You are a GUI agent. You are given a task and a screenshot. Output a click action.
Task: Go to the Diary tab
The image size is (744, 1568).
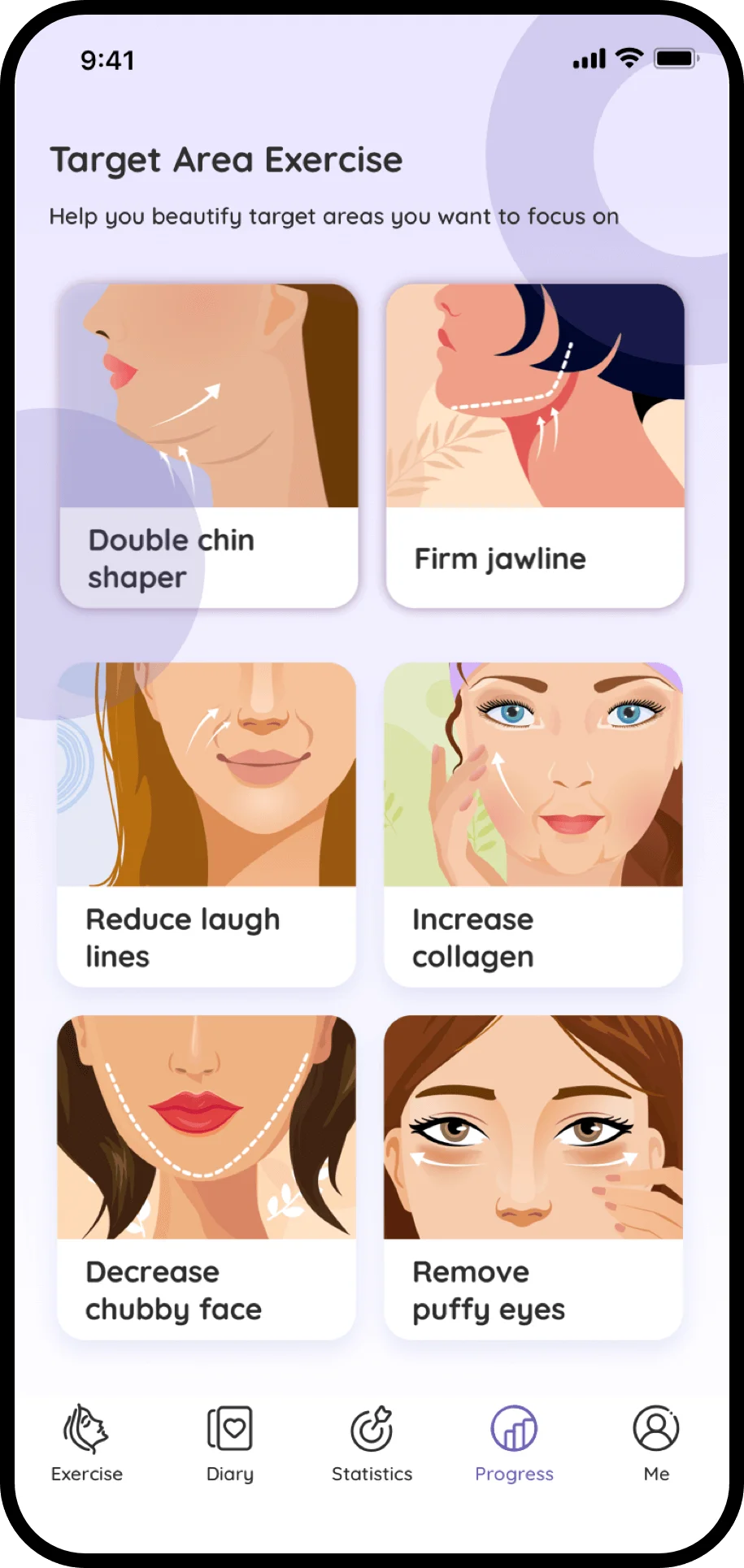[x=230, y=1444]
